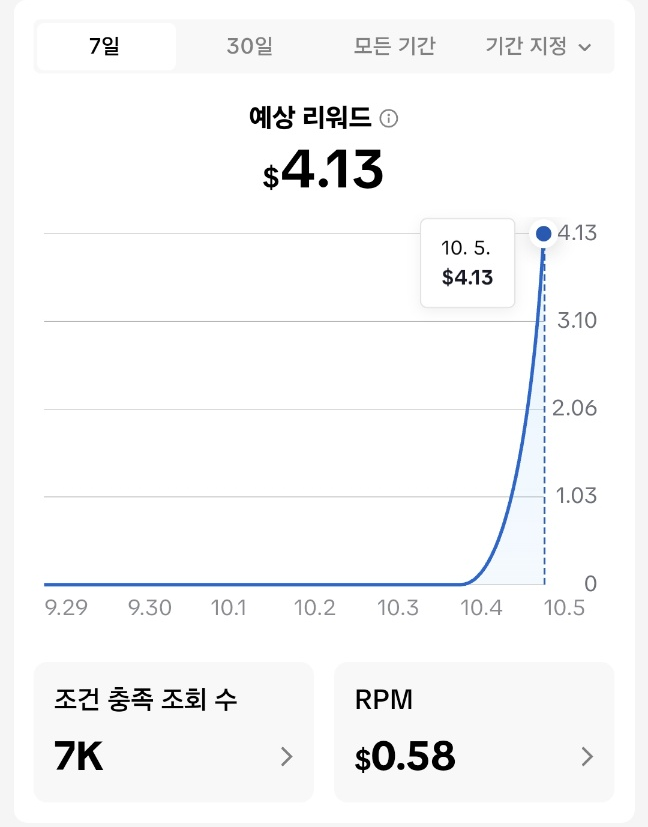Select the 30일 period tab
The height and width of the screenshot is (827, 648).
pos(250,46)
